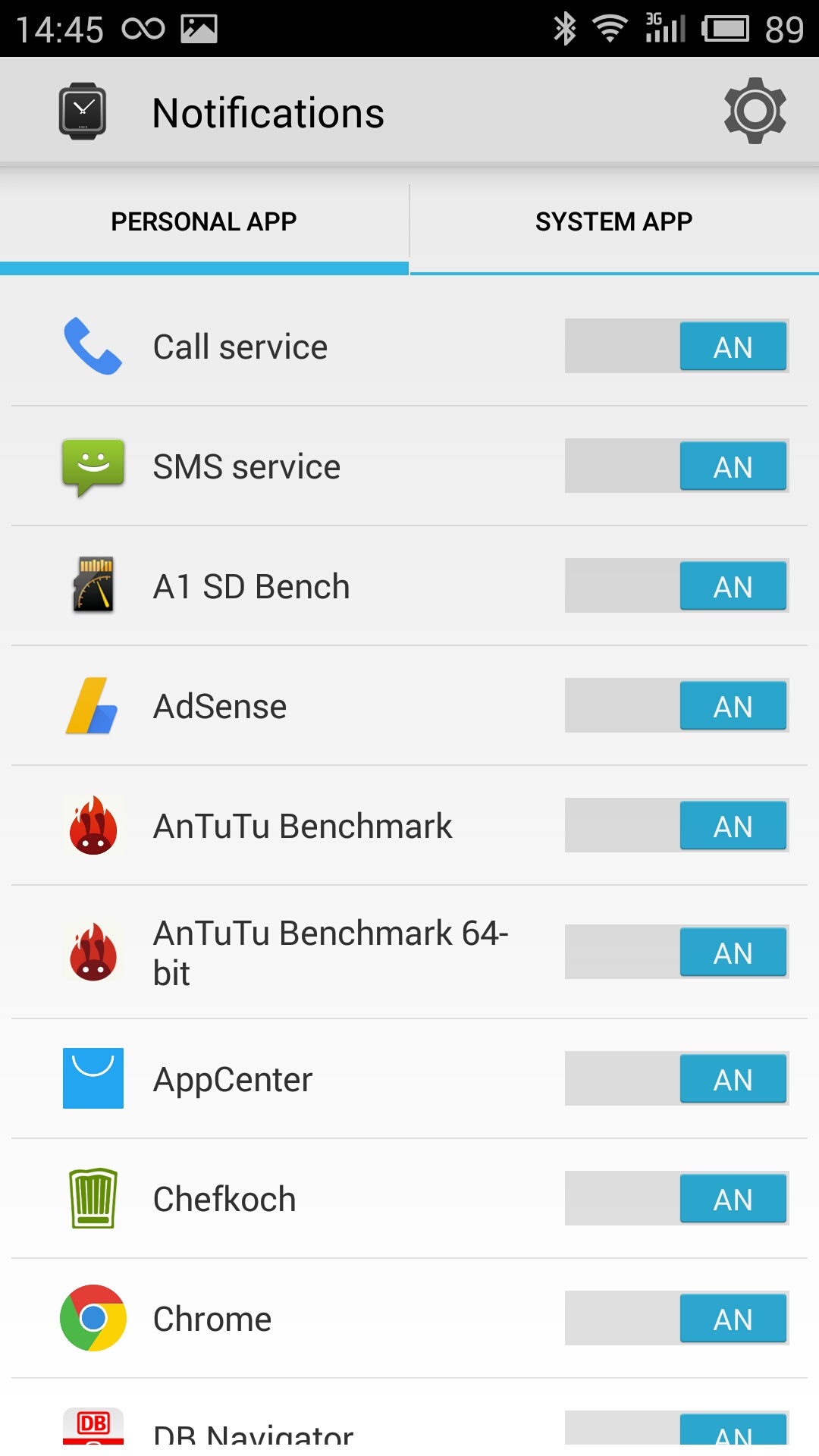Open the settings gear icon

(755, 111)
